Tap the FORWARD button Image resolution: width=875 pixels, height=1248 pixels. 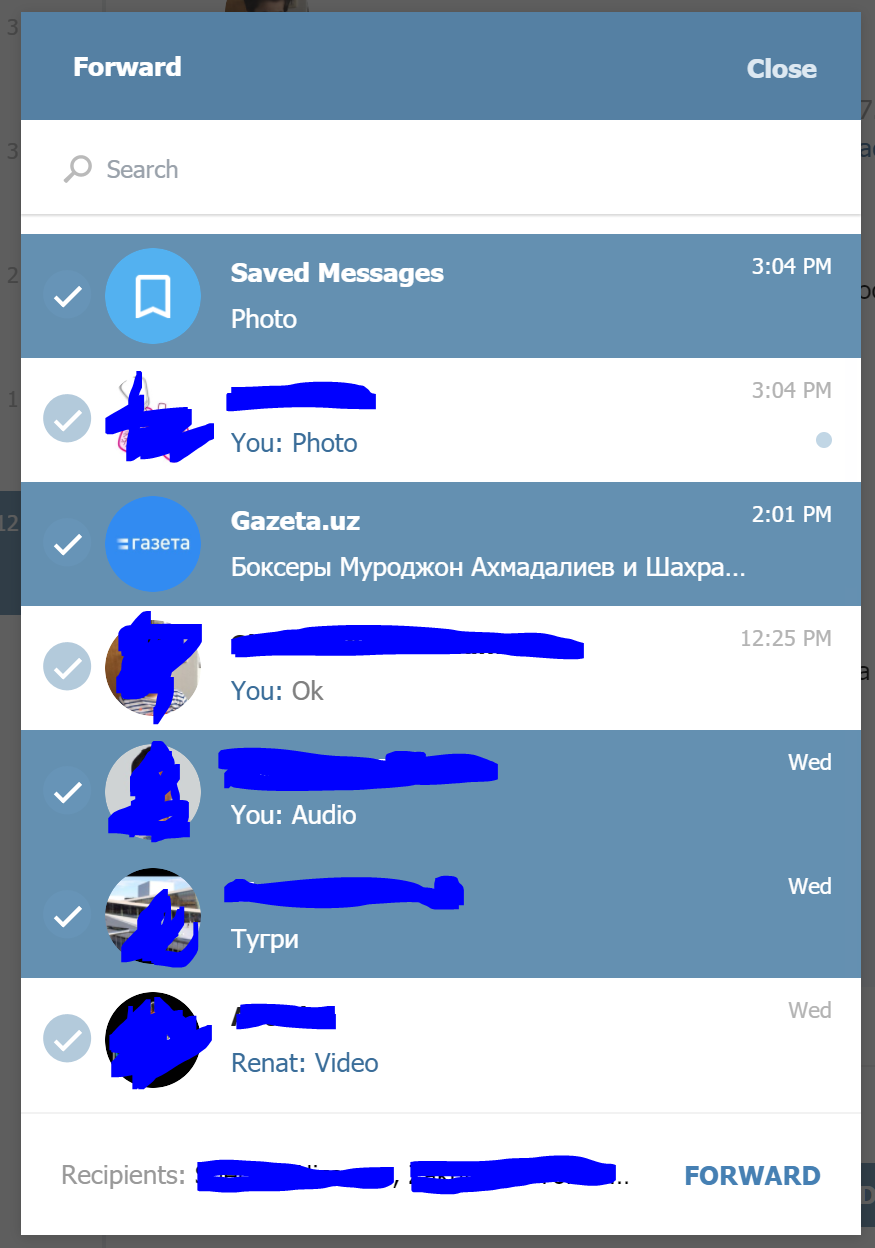click(752, 1176)
